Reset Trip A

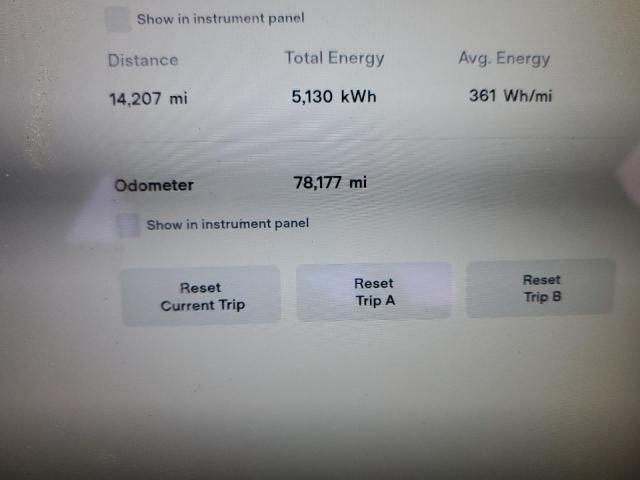[374, 292]
